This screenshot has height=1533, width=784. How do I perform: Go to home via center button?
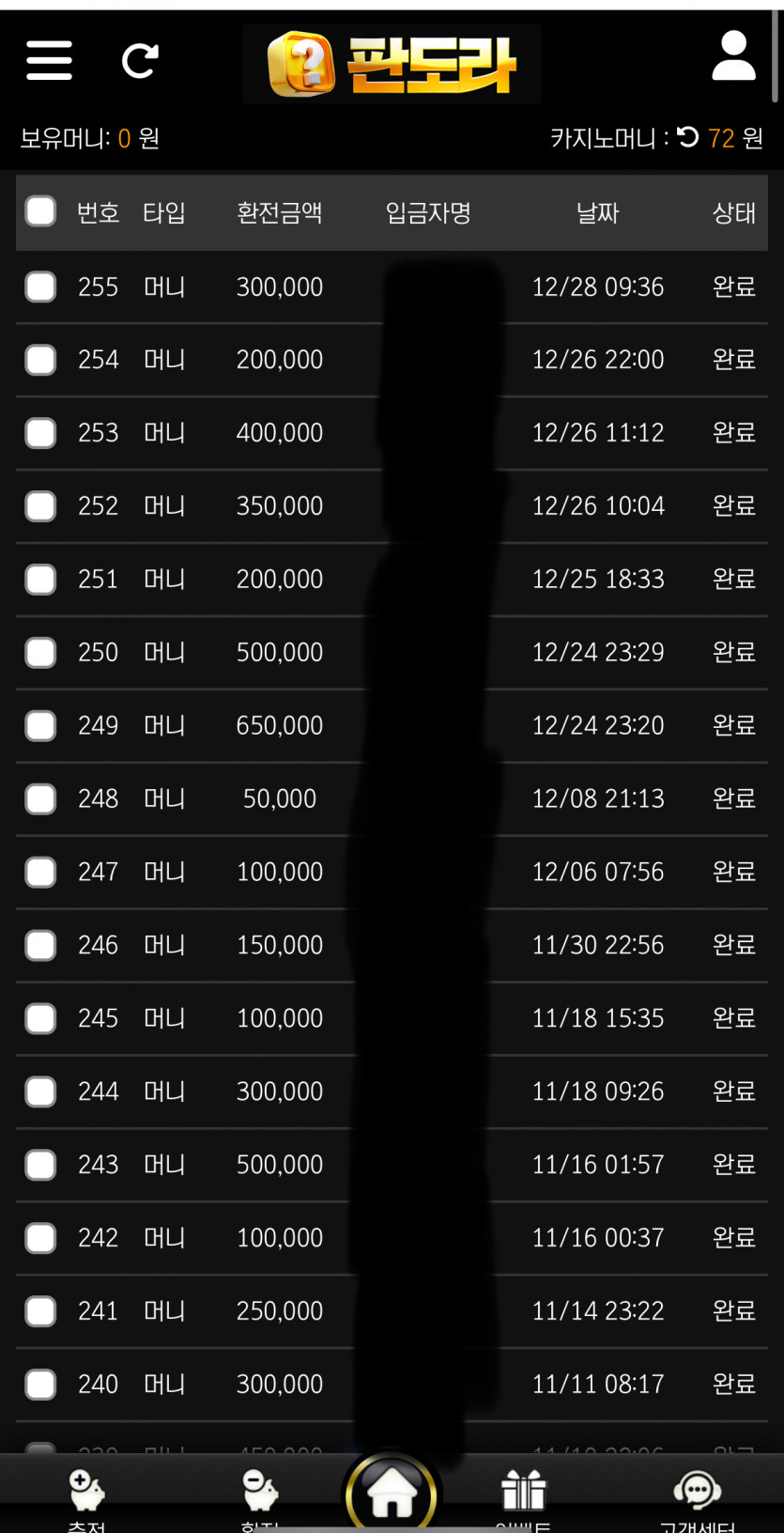[392, 1492]
